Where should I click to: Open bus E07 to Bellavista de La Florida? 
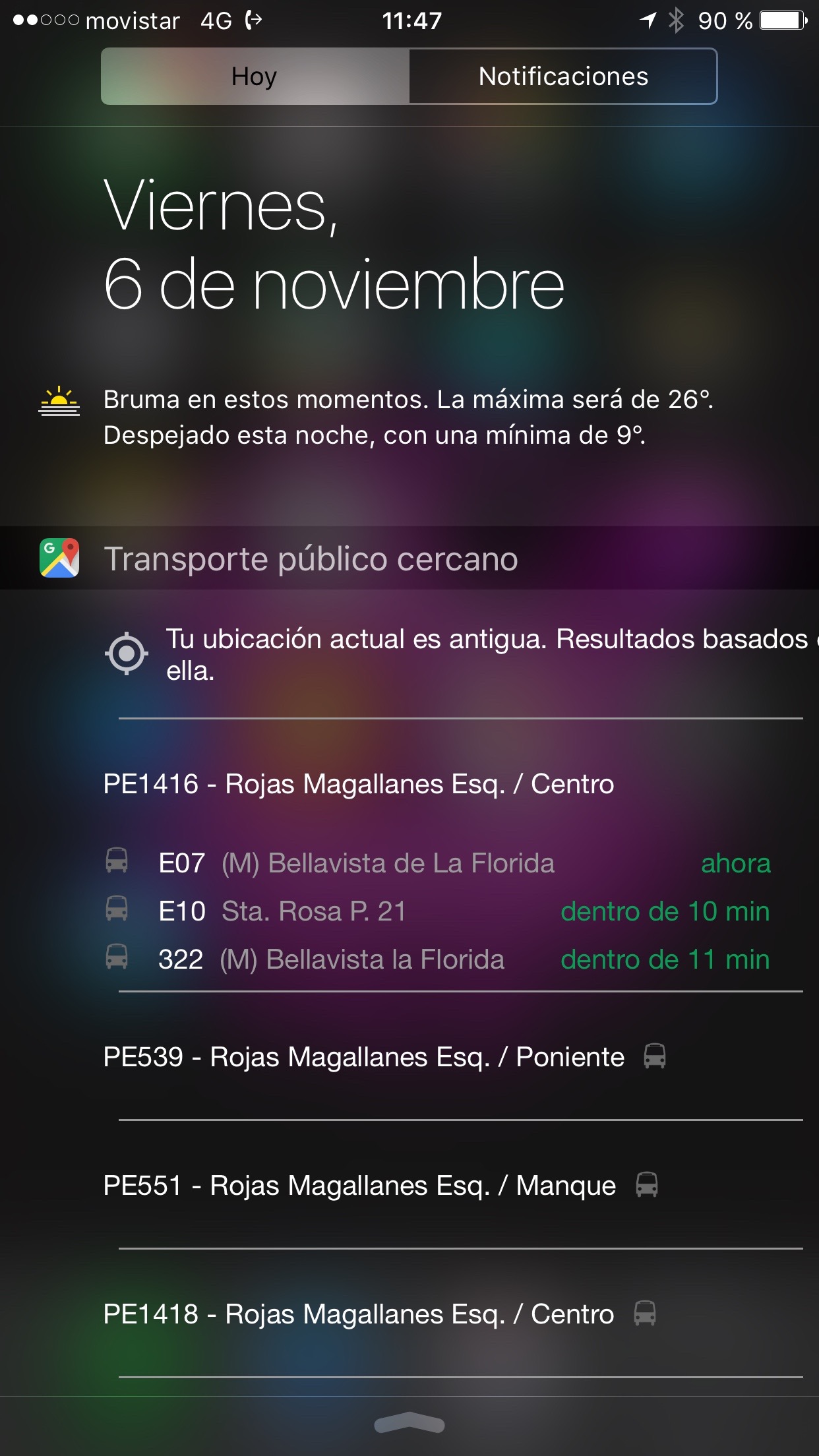coord(438,863)
